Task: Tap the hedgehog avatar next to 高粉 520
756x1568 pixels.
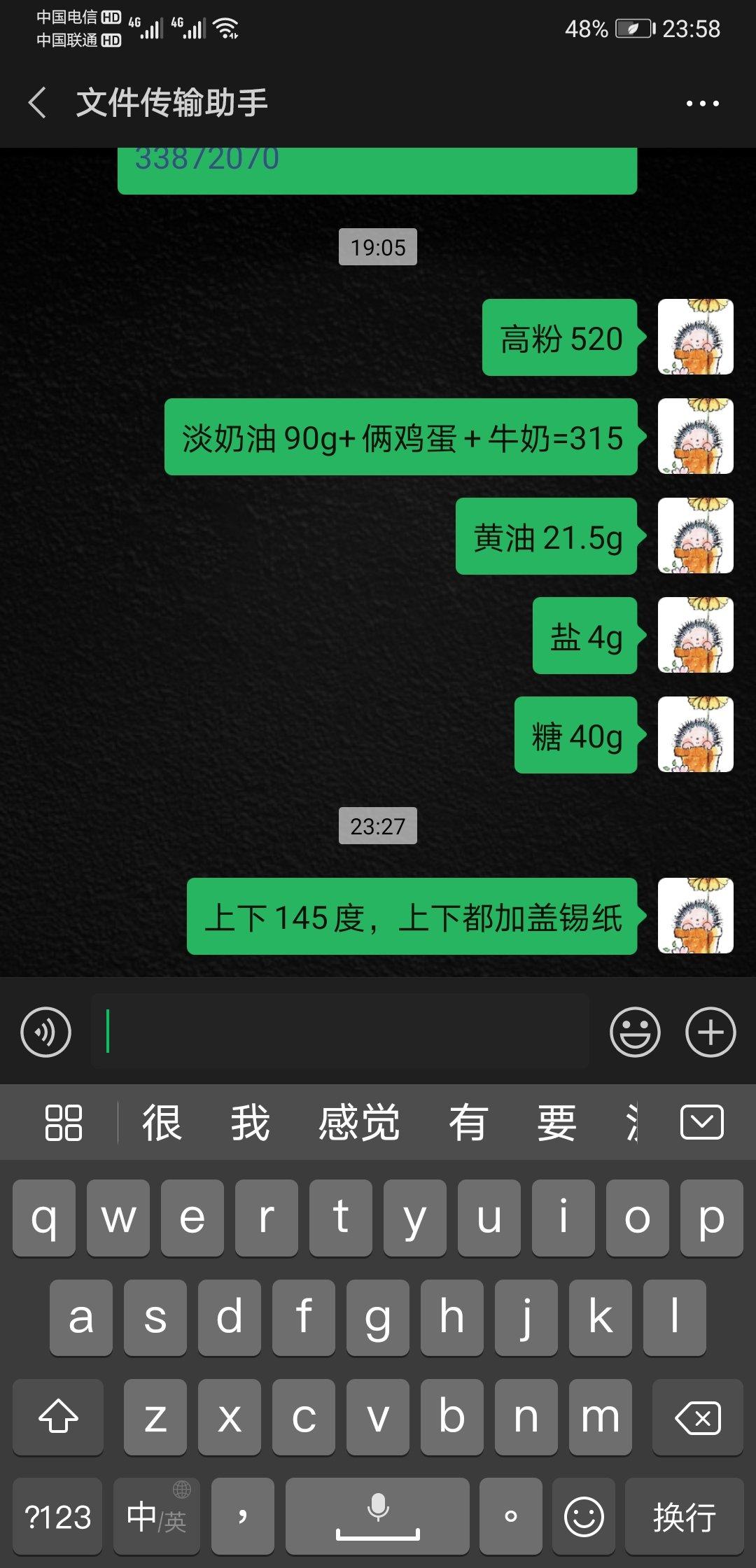Action: click(694, 338)
